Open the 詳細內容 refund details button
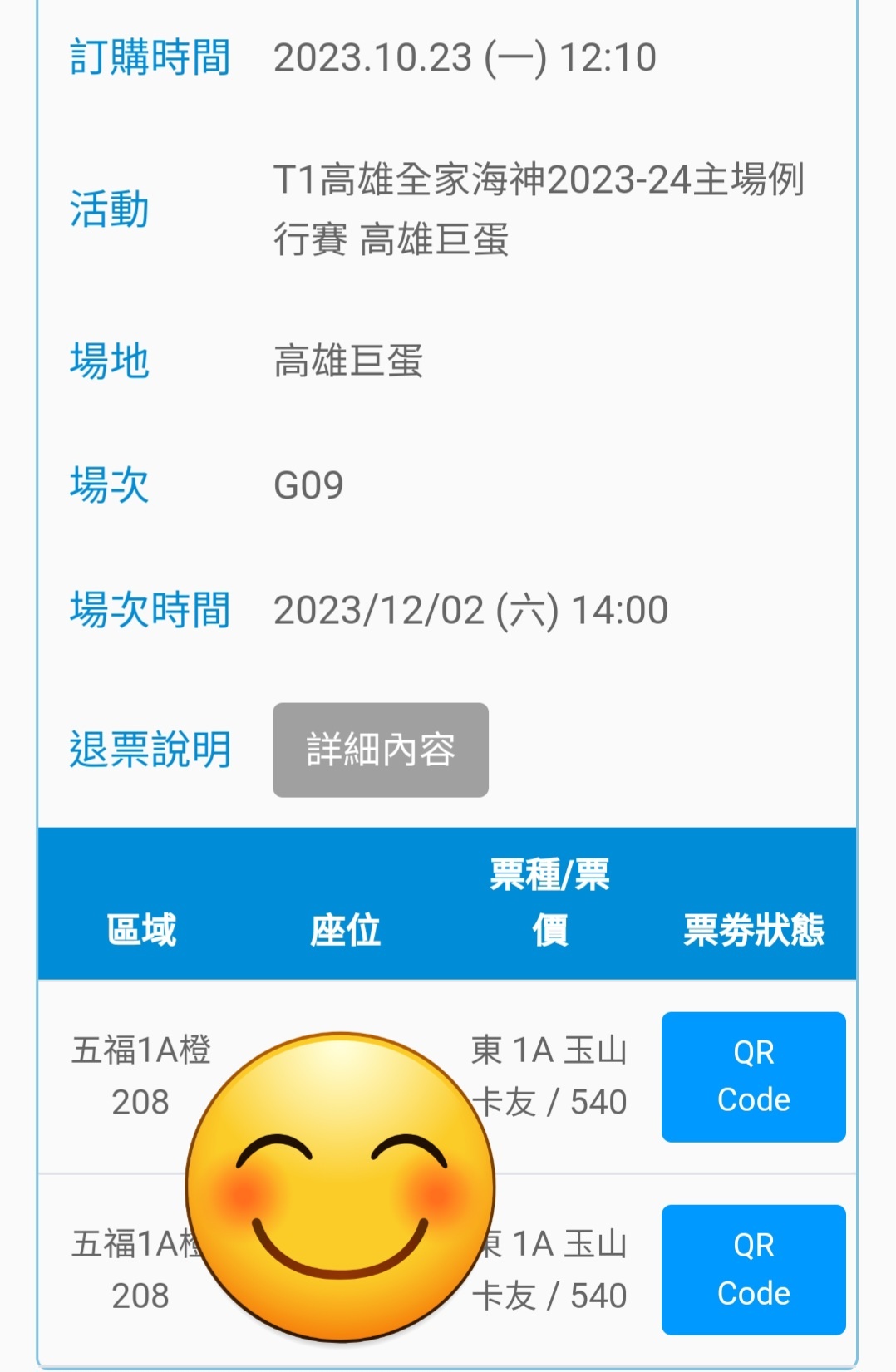Image resolution: width=896 pixels, height=1372 pixels. tap(380, 750)
